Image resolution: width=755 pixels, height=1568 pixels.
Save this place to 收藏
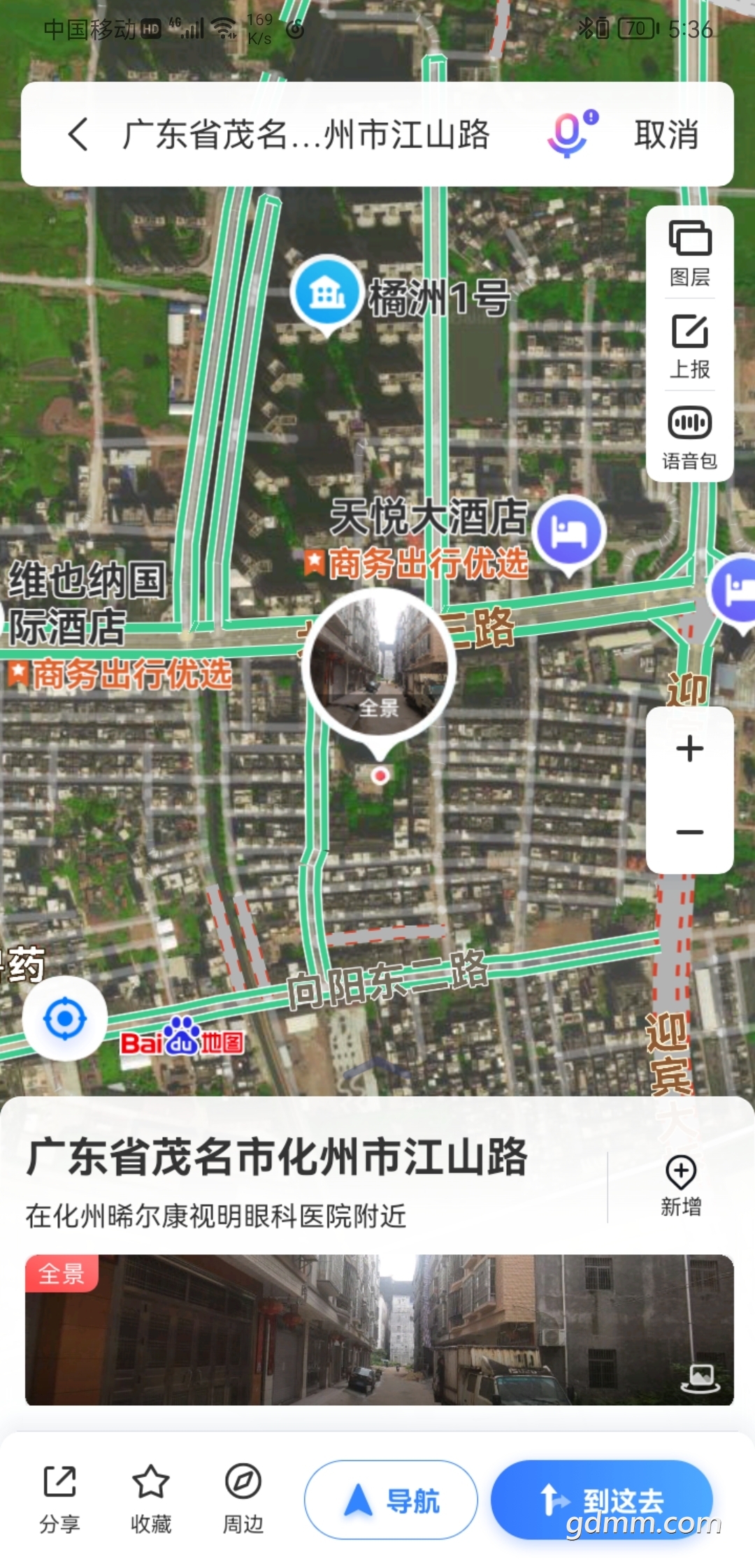(x=151, y=1497)
